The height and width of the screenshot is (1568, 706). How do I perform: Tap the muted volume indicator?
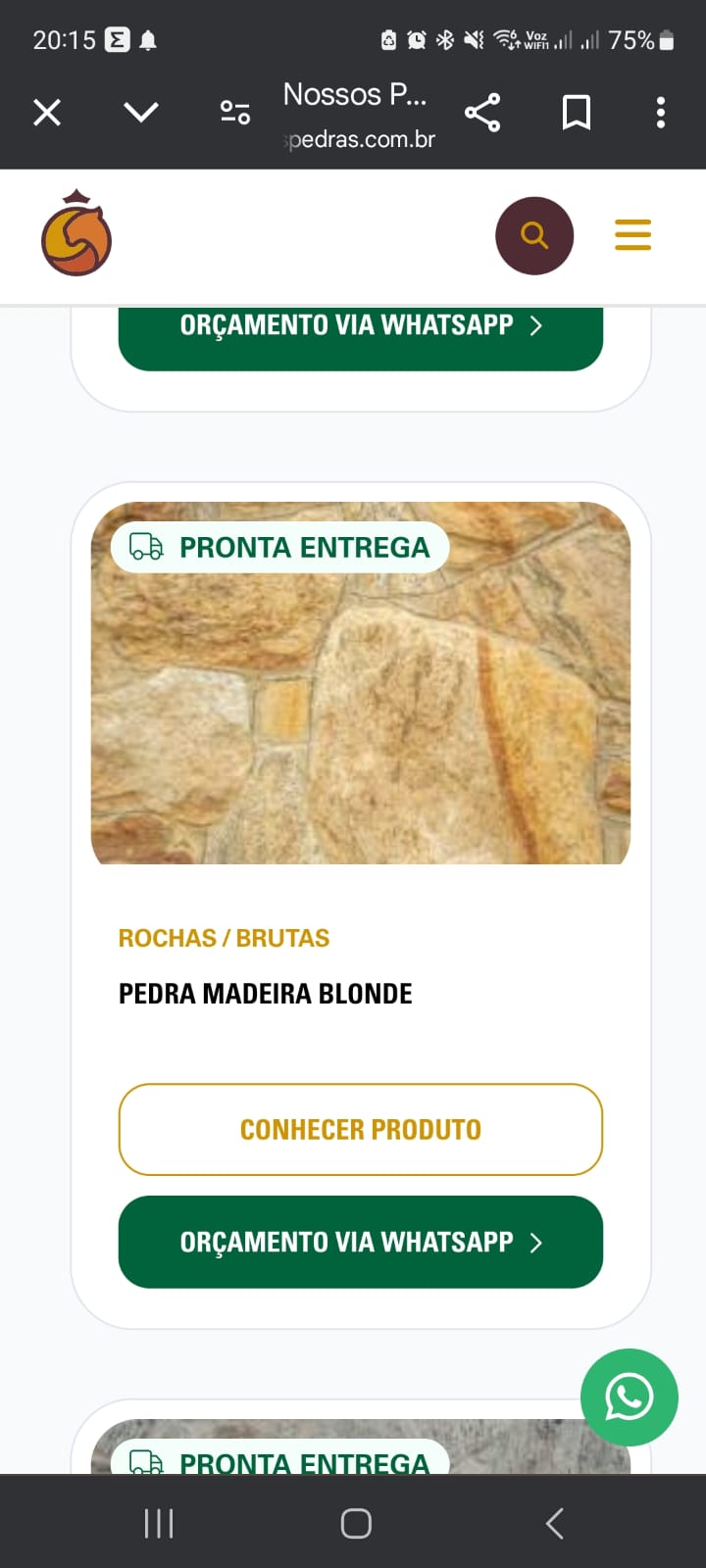[x=472, y=39]
